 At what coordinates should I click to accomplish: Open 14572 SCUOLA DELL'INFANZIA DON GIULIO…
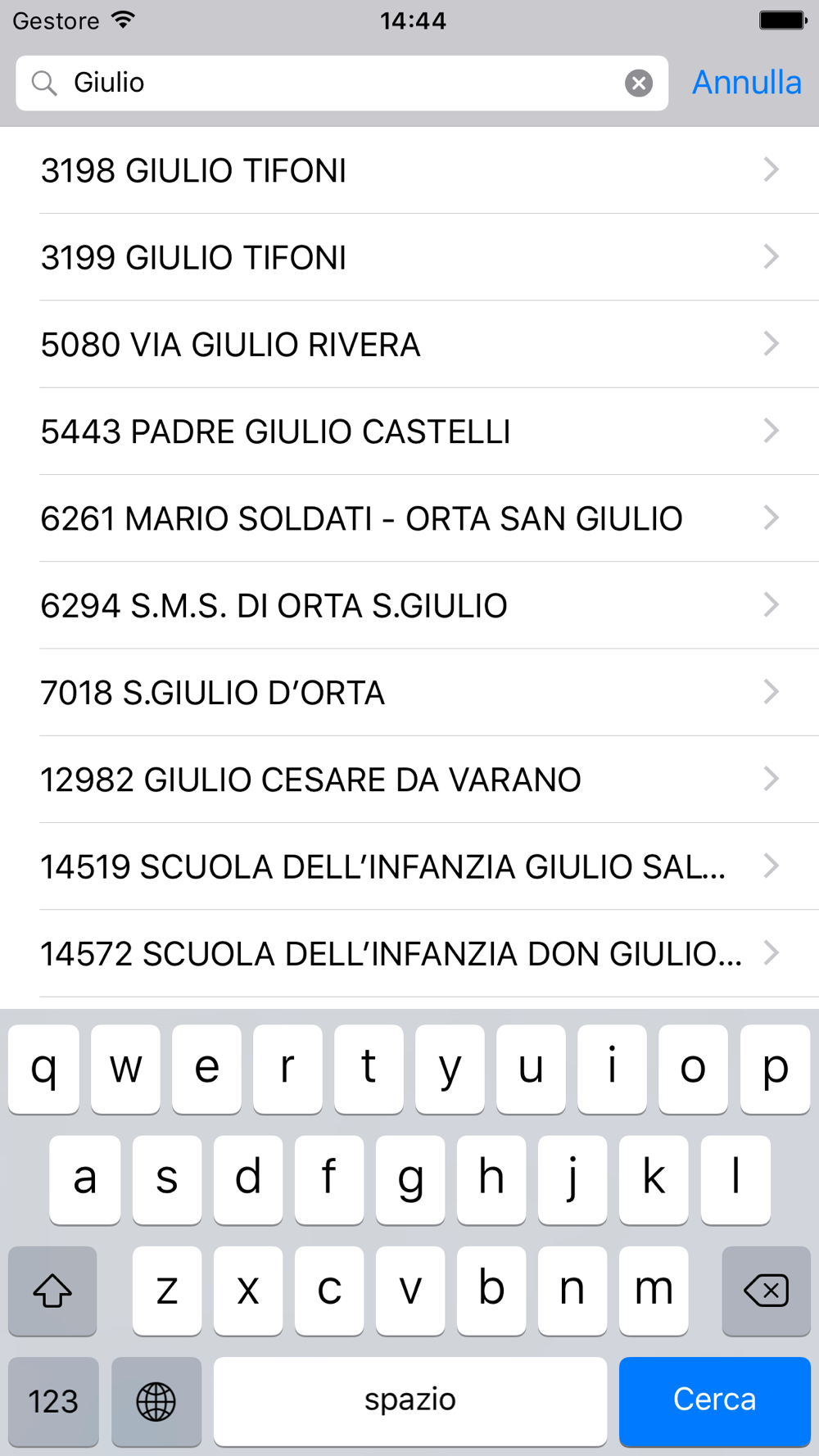pos(409,953)
